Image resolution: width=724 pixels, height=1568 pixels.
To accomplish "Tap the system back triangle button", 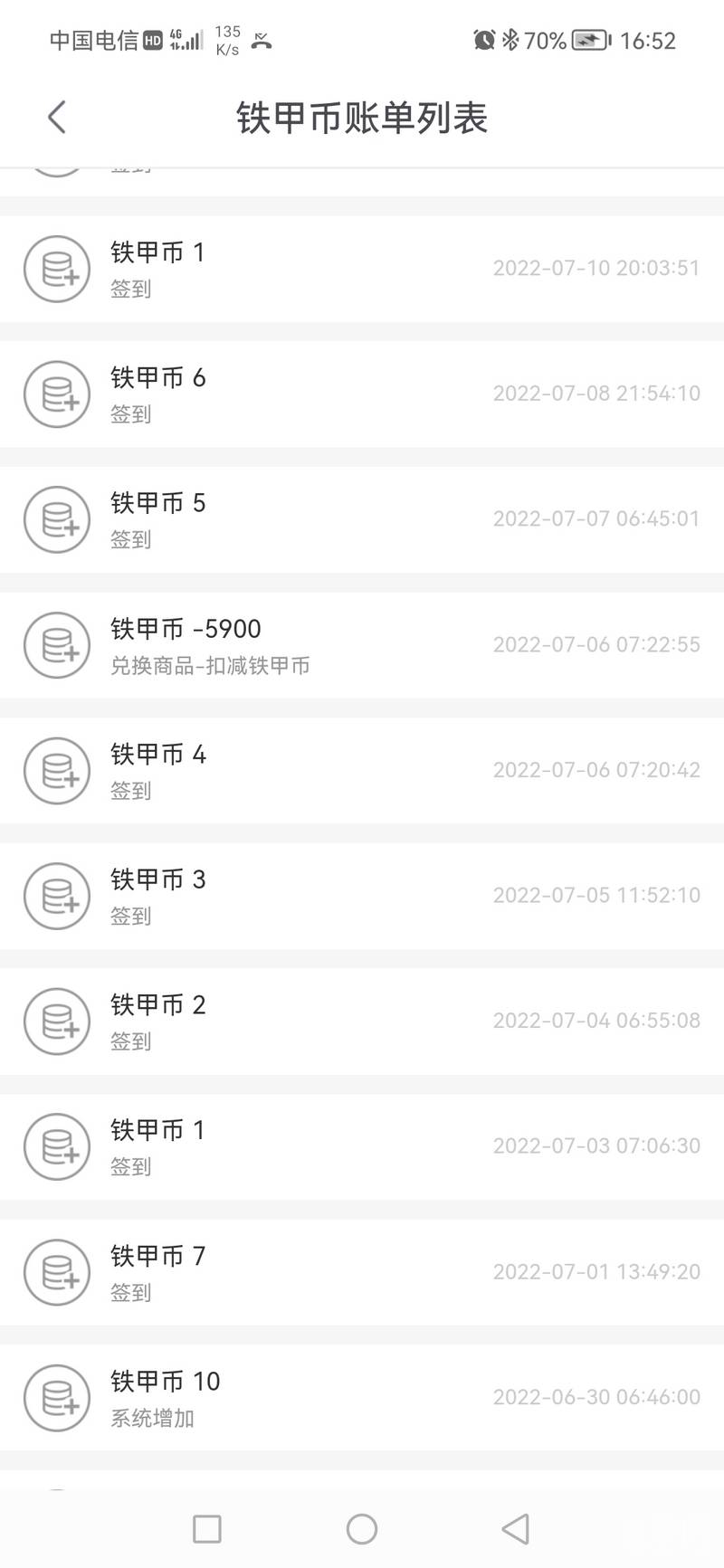I will click(515, 1529).
